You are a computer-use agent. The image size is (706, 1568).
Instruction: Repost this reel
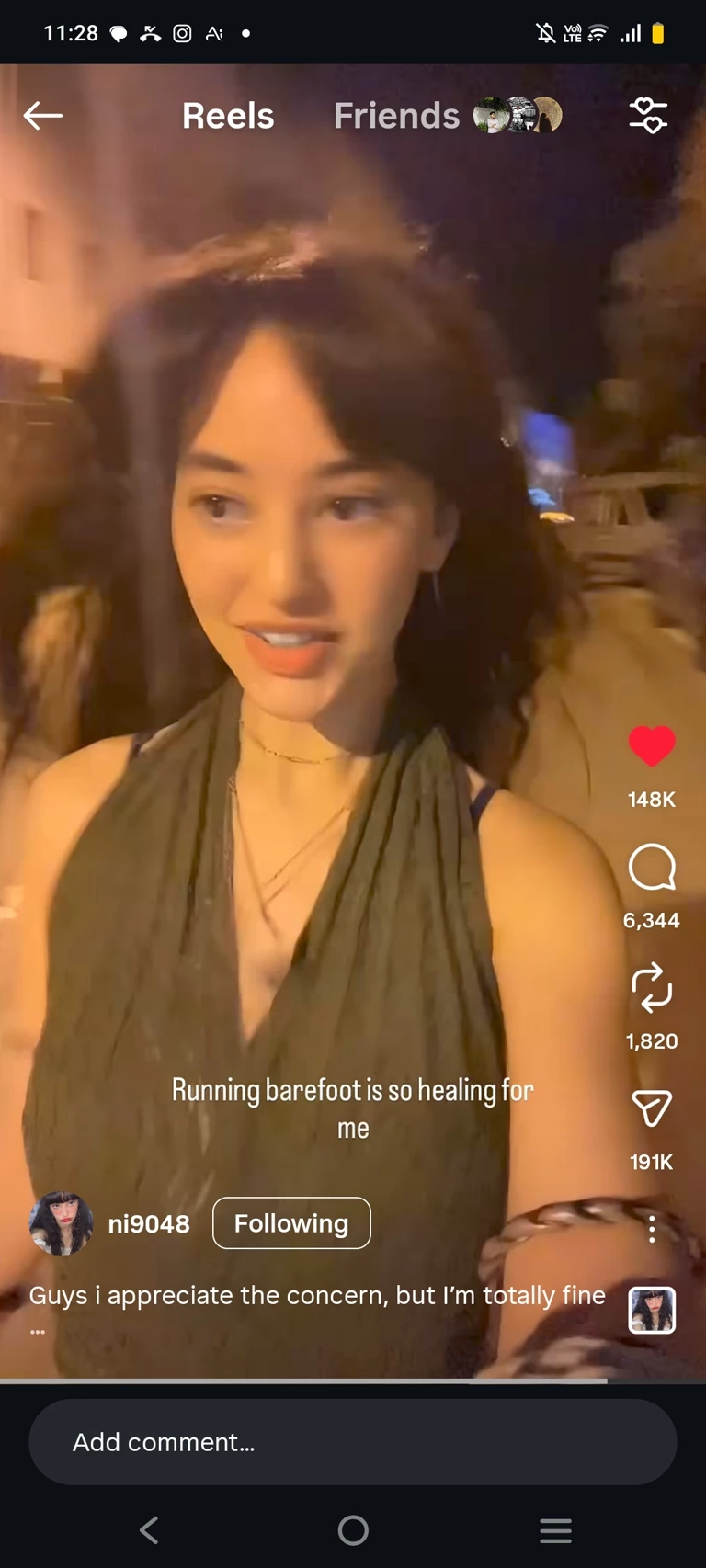(652, 988)
